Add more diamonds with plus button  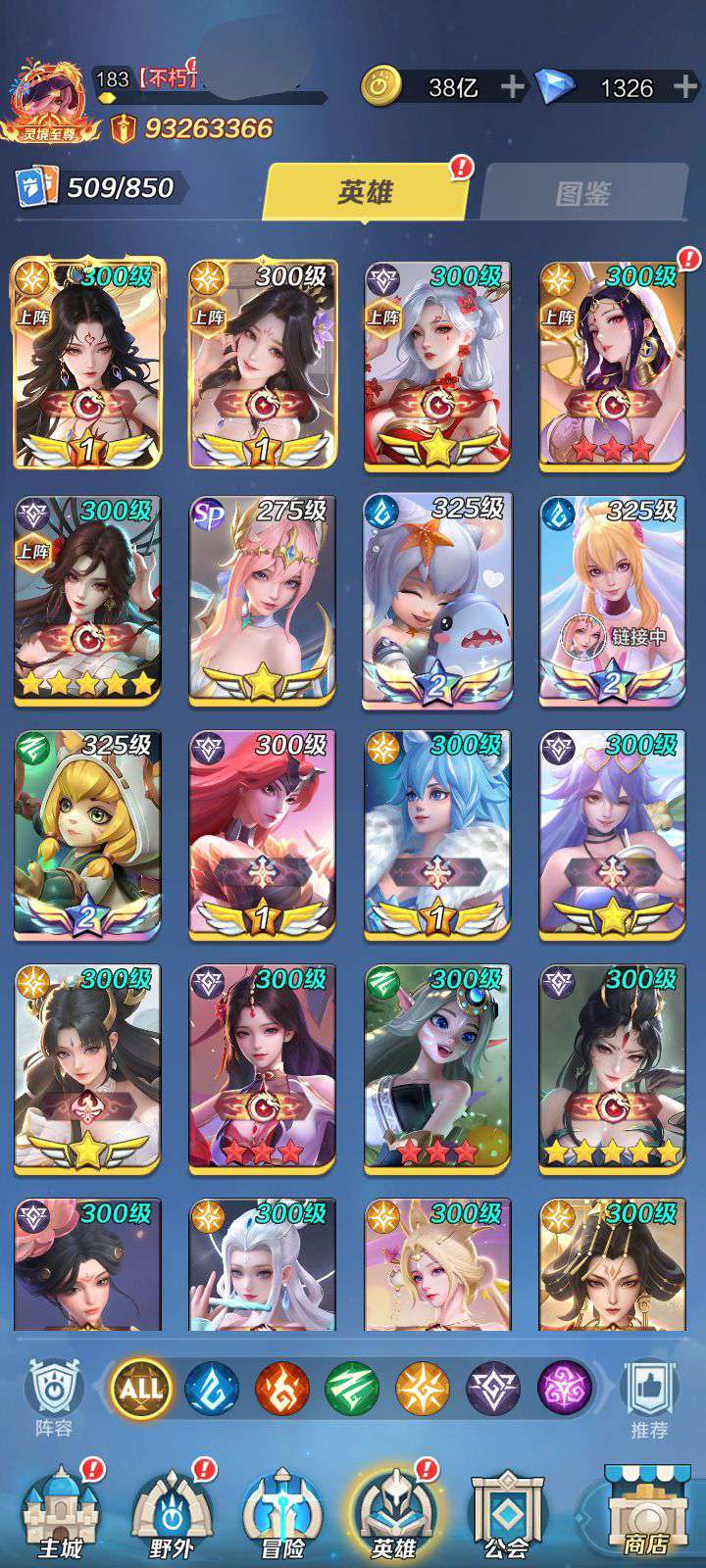click(x=685, y=87)
